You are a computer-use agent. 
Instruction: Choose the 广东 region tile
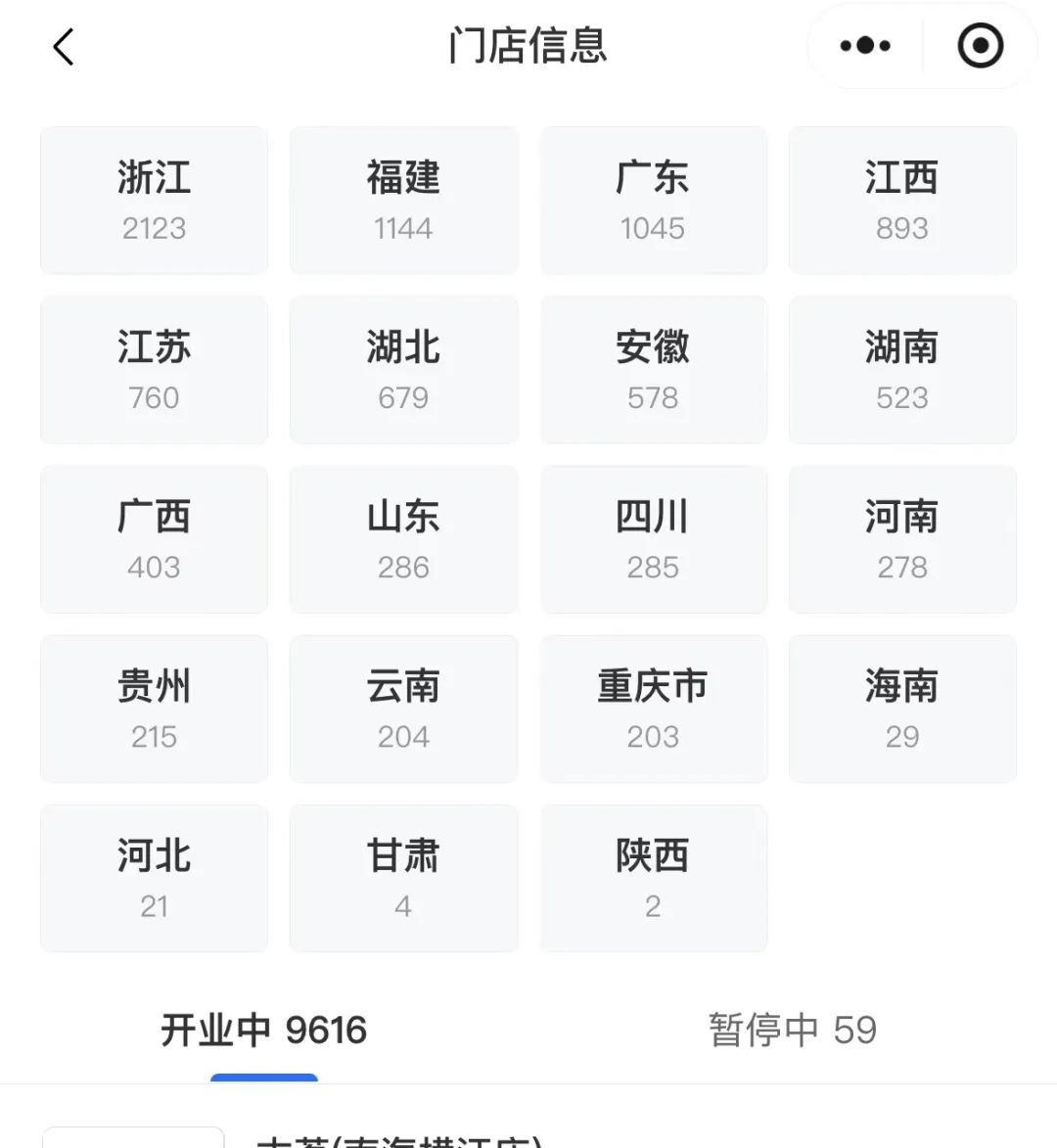(x=653, y=201)
